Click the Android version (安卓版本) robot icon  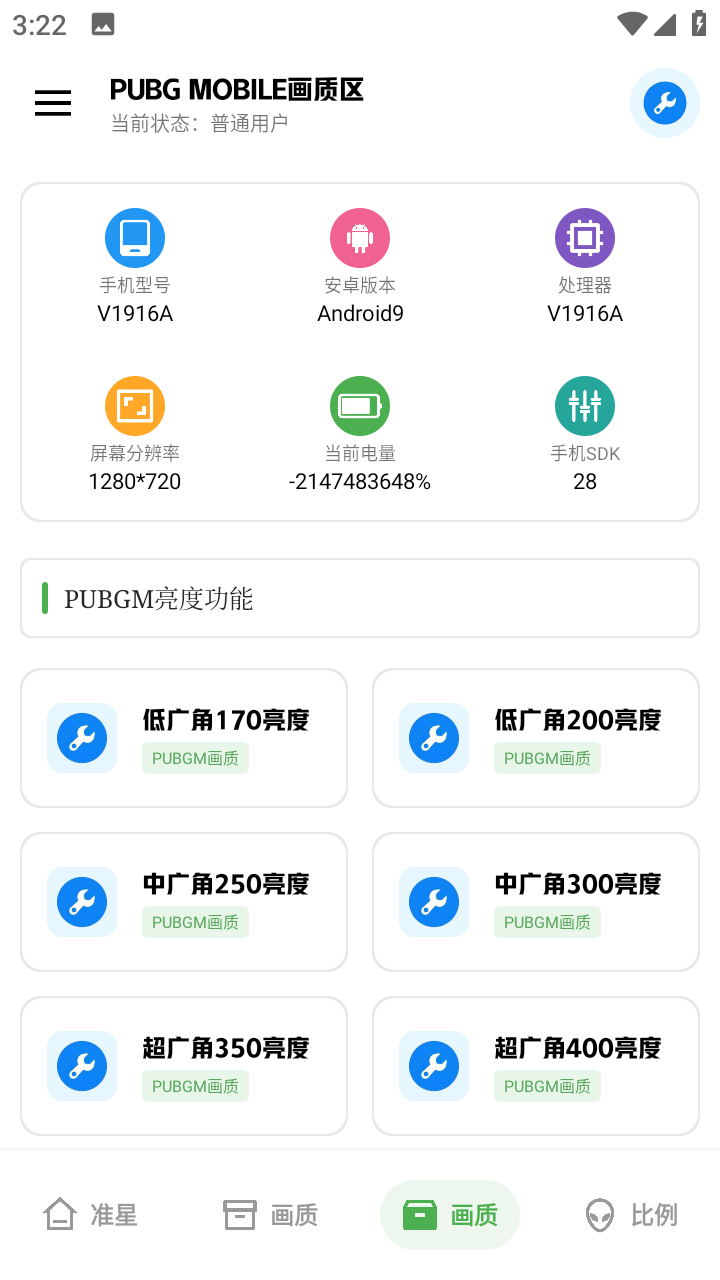click(x=360, y=237)
